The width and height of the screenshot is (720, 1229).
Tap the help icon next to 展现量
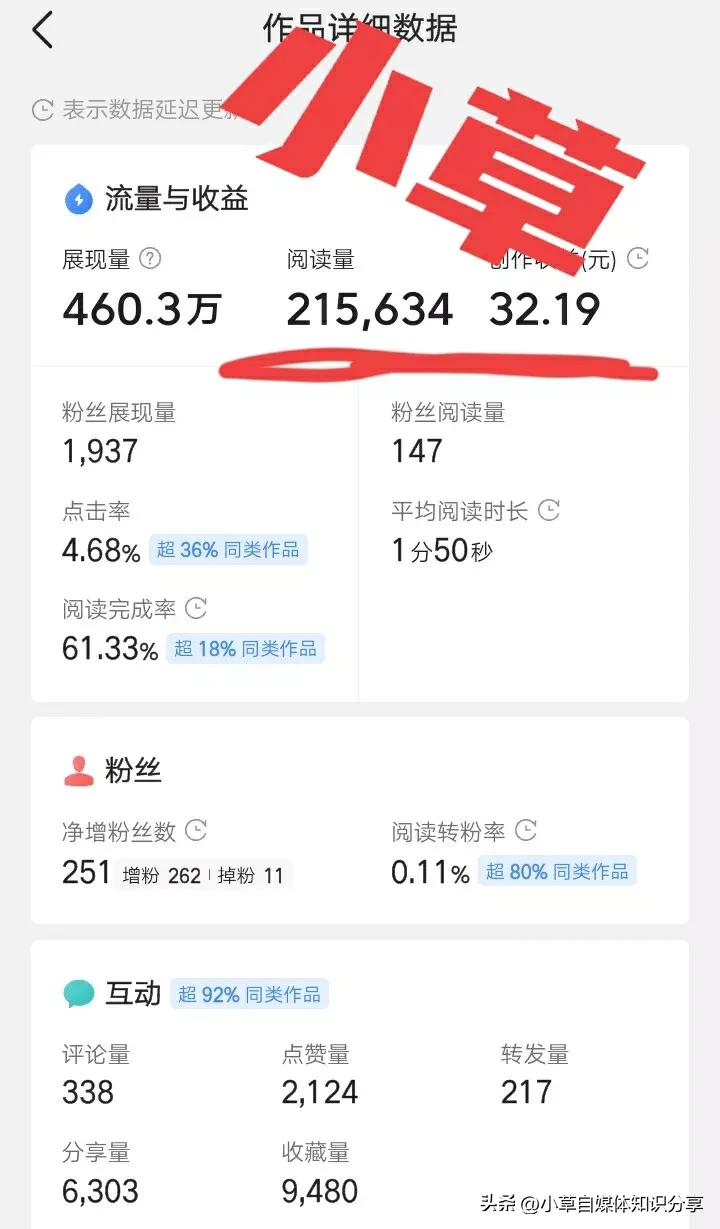(x=148, y=259)
